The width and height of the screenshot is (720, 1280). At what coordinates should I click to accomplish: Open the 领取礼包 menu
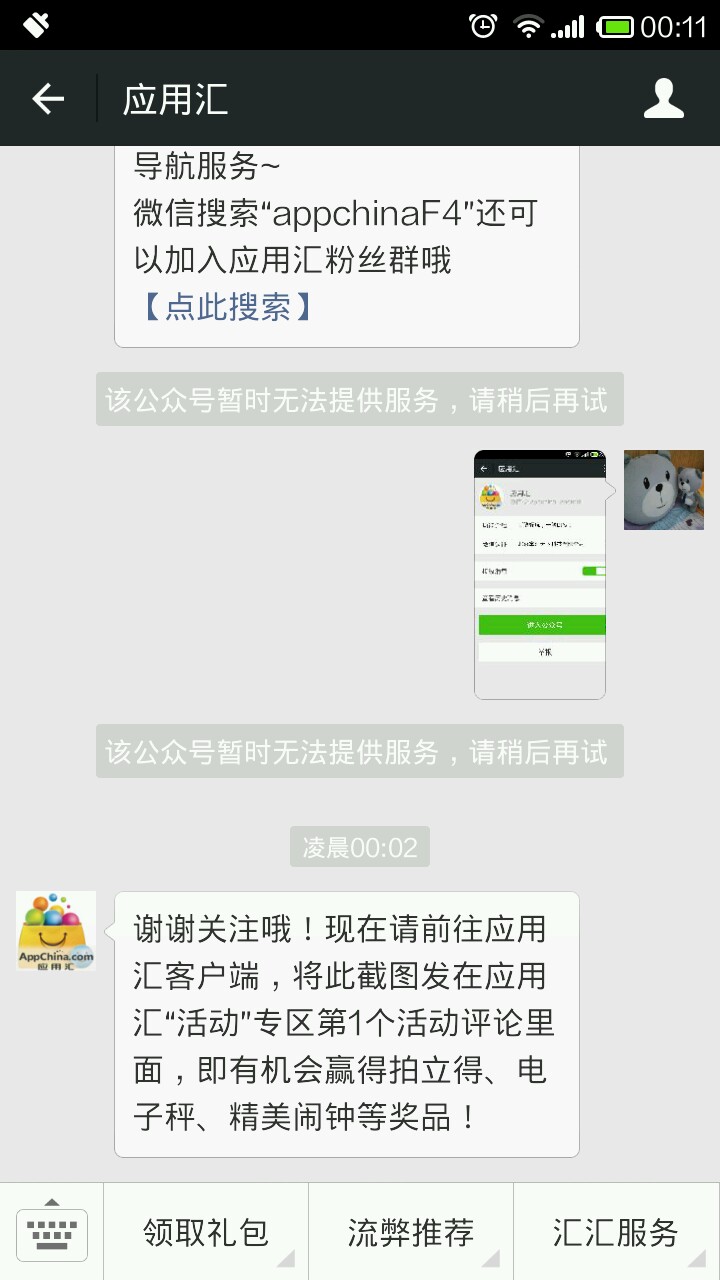(x=206, y=1232)
